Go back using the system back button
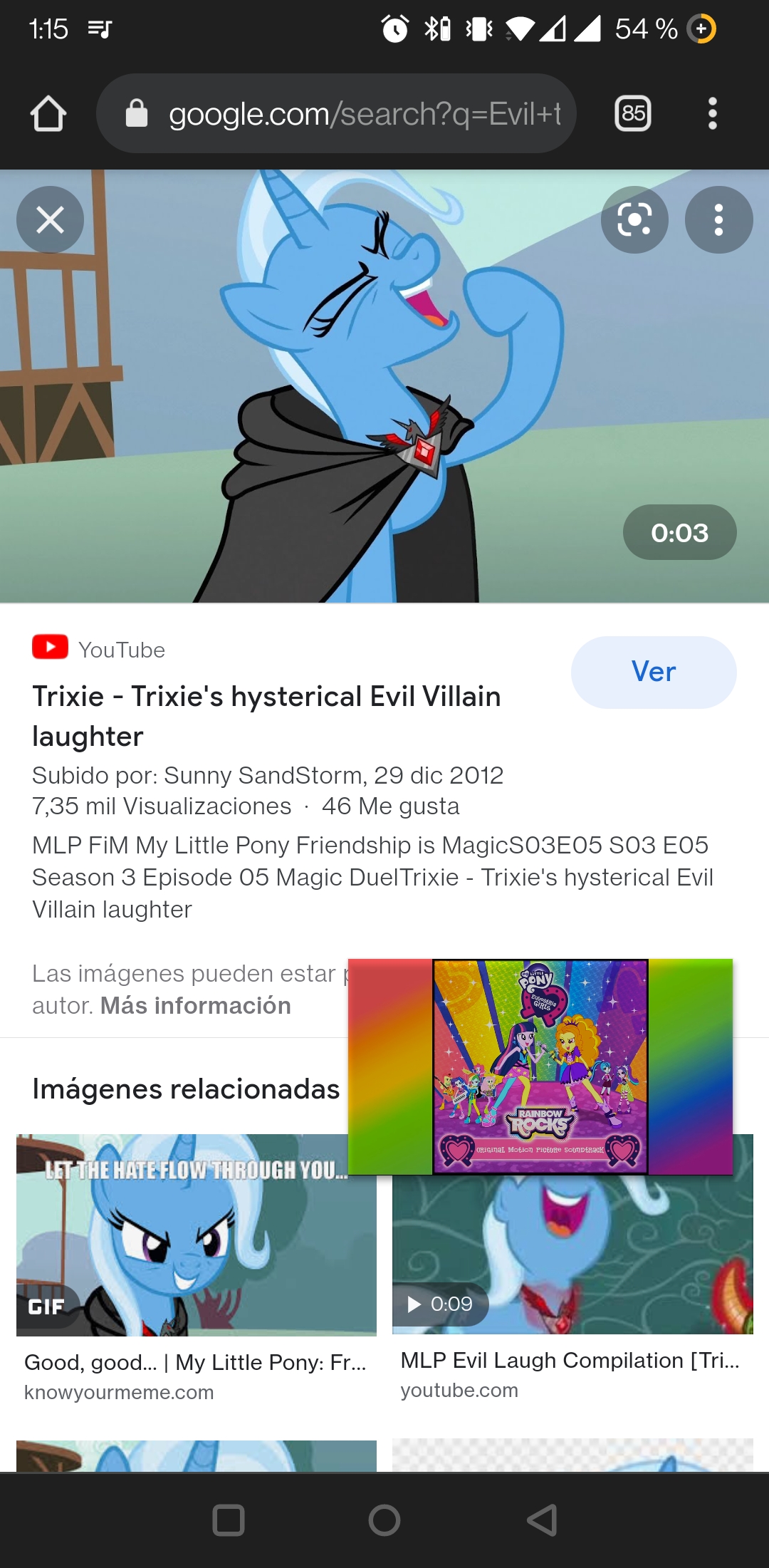The width and height of the screenshot is (769, 1568). (542, 1520)
